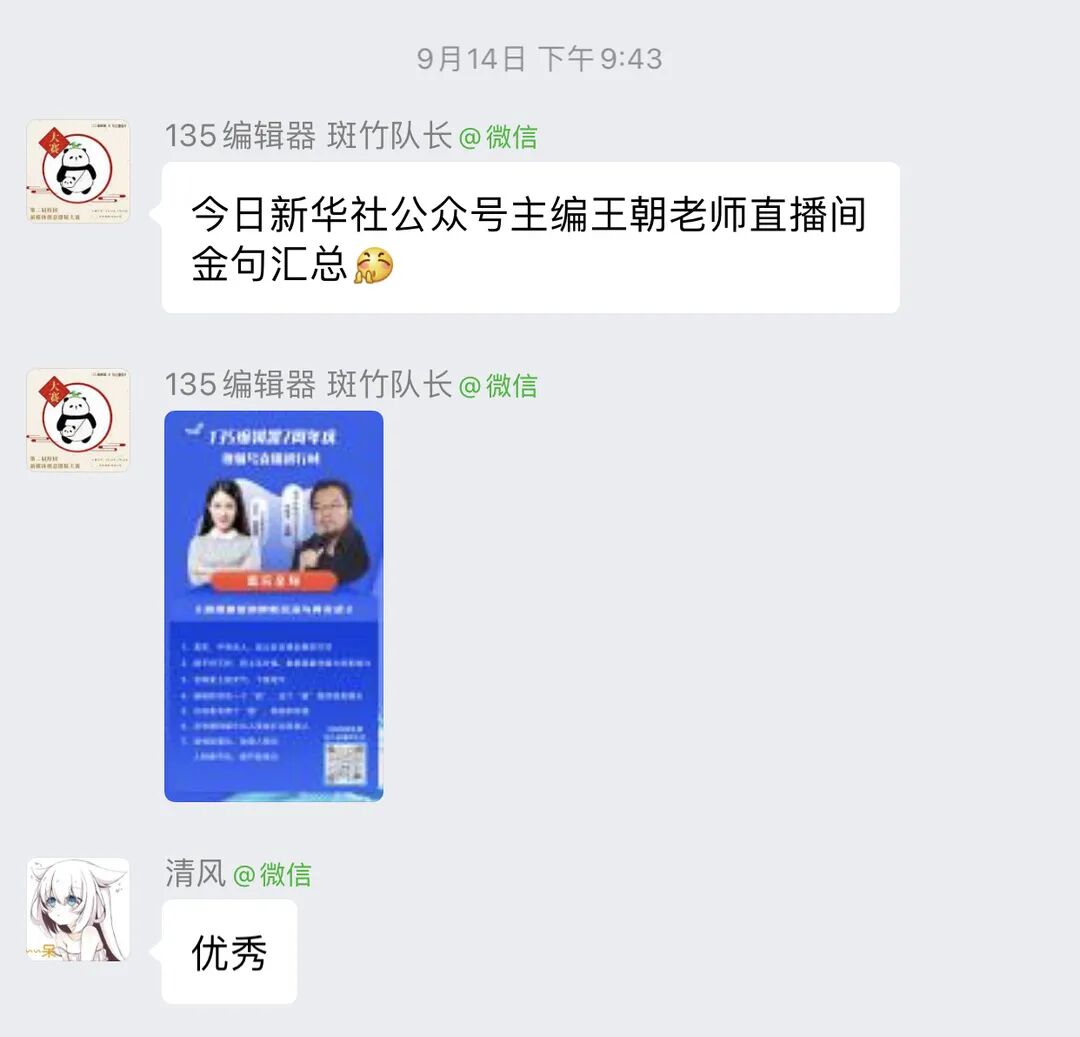Image resolution: width=1080 pixels, height=1037 pixels.
Task: Open 斑竹队长's avatar beside the 金句汇总 message
Action: tap(78, 171)
